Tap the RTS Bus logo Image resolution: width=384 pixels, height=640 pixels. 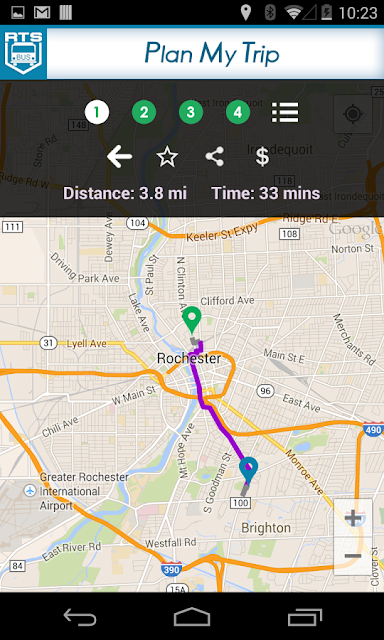(x=23, y=53)
